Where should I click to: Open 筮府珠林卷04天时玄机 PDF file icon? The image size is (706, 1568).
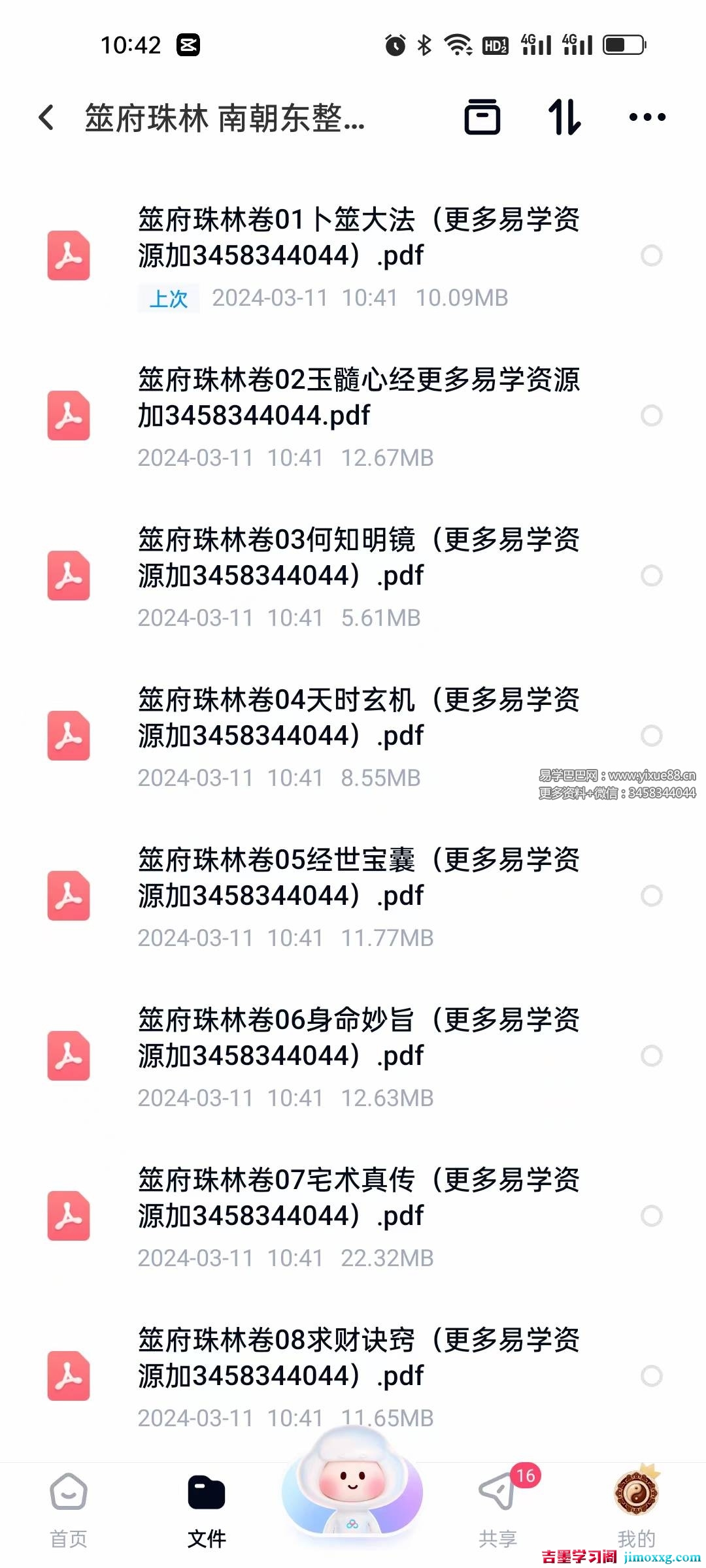[67, 735]
